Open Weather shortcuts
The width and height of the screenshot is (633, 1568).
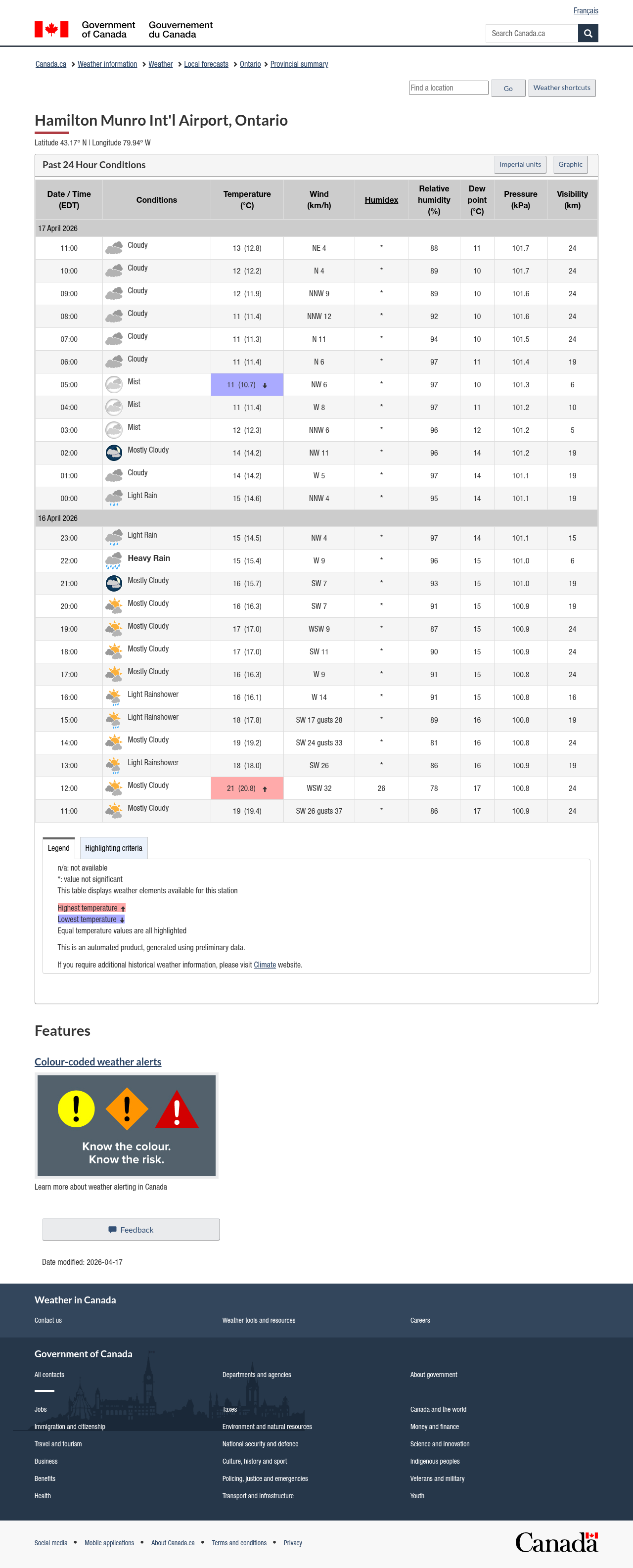(561, 88)
